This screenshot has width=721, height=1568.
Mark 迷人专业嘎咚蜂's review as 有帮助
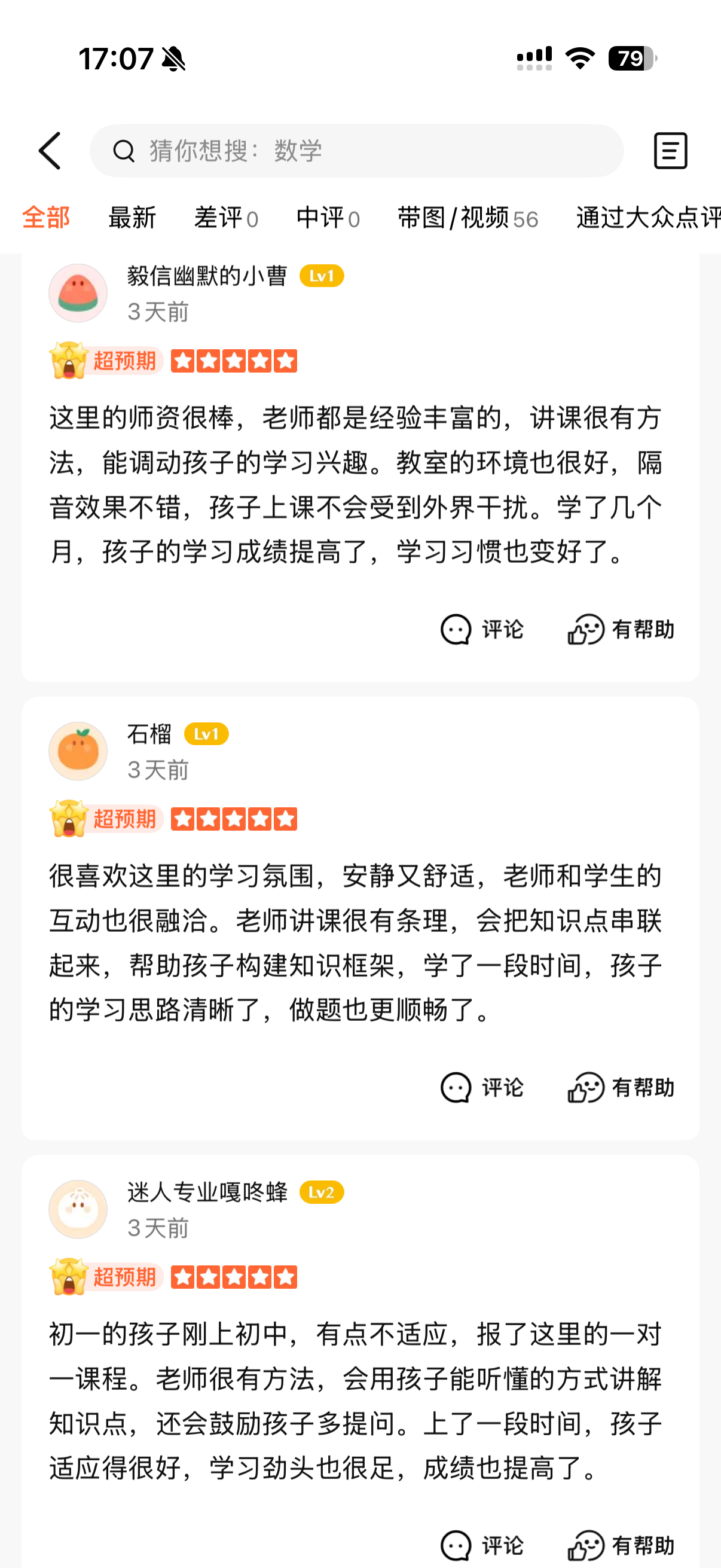(x=621, y=1545)
